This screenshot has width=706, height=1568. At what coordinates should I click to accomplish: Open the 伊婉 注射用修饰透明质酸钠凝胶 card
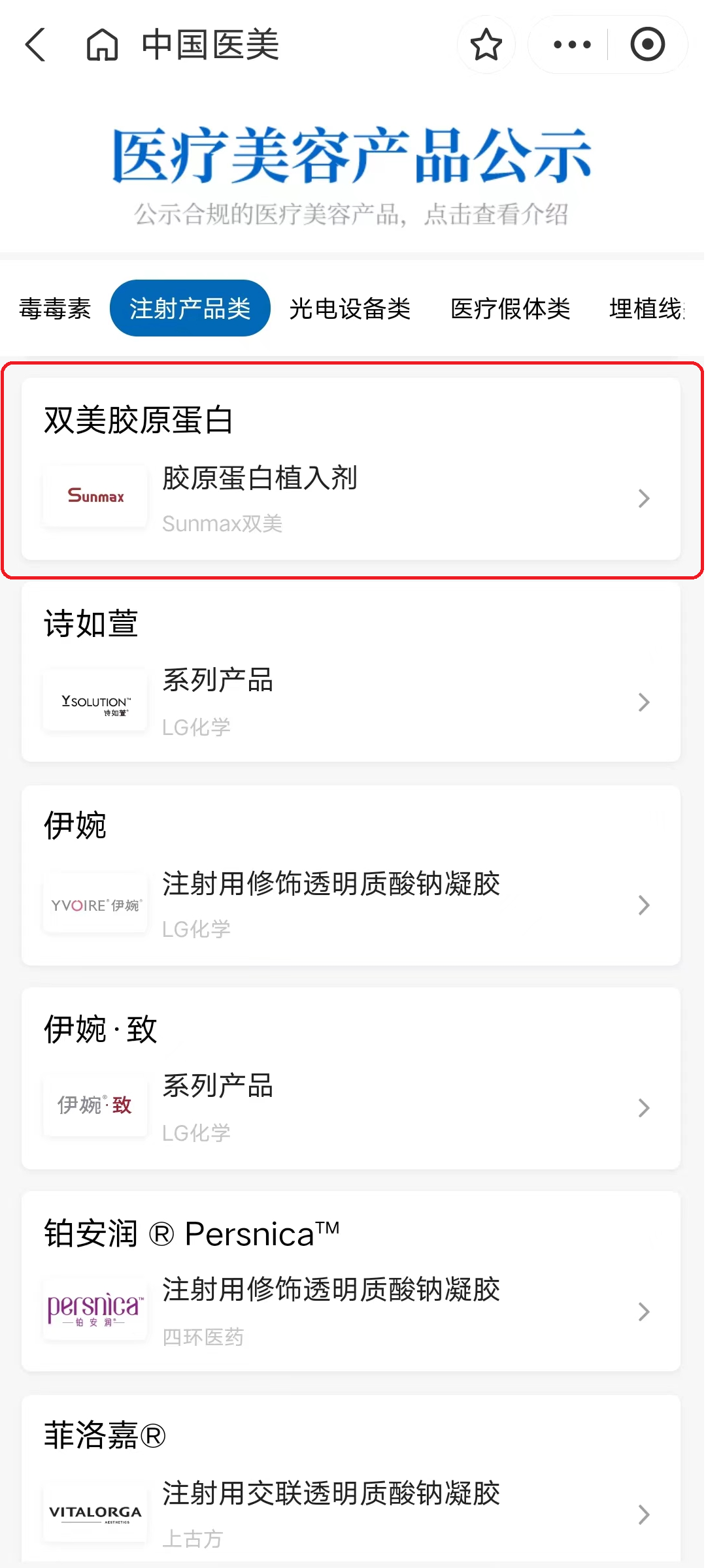(351, 875)
